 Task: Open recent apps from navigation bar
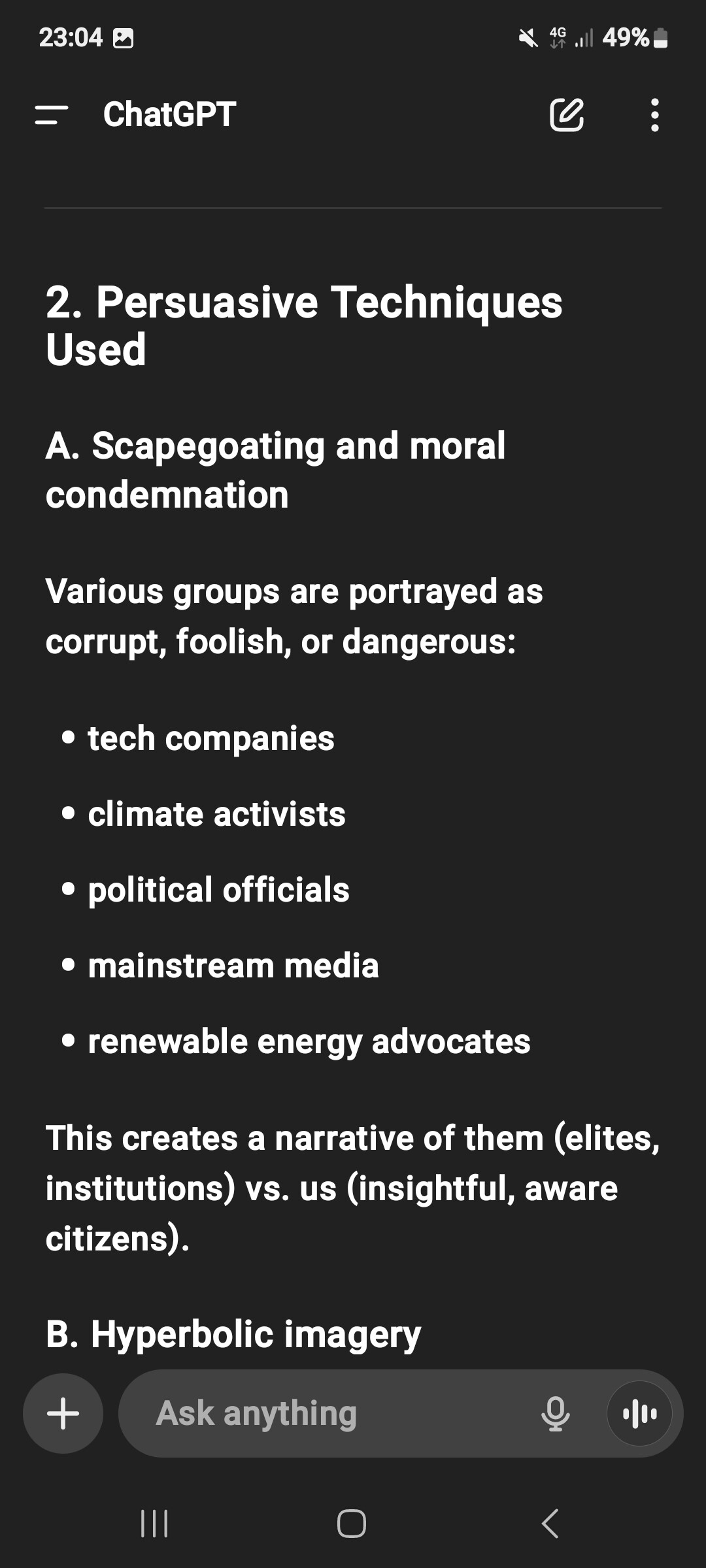click(x=155, y=1524)
